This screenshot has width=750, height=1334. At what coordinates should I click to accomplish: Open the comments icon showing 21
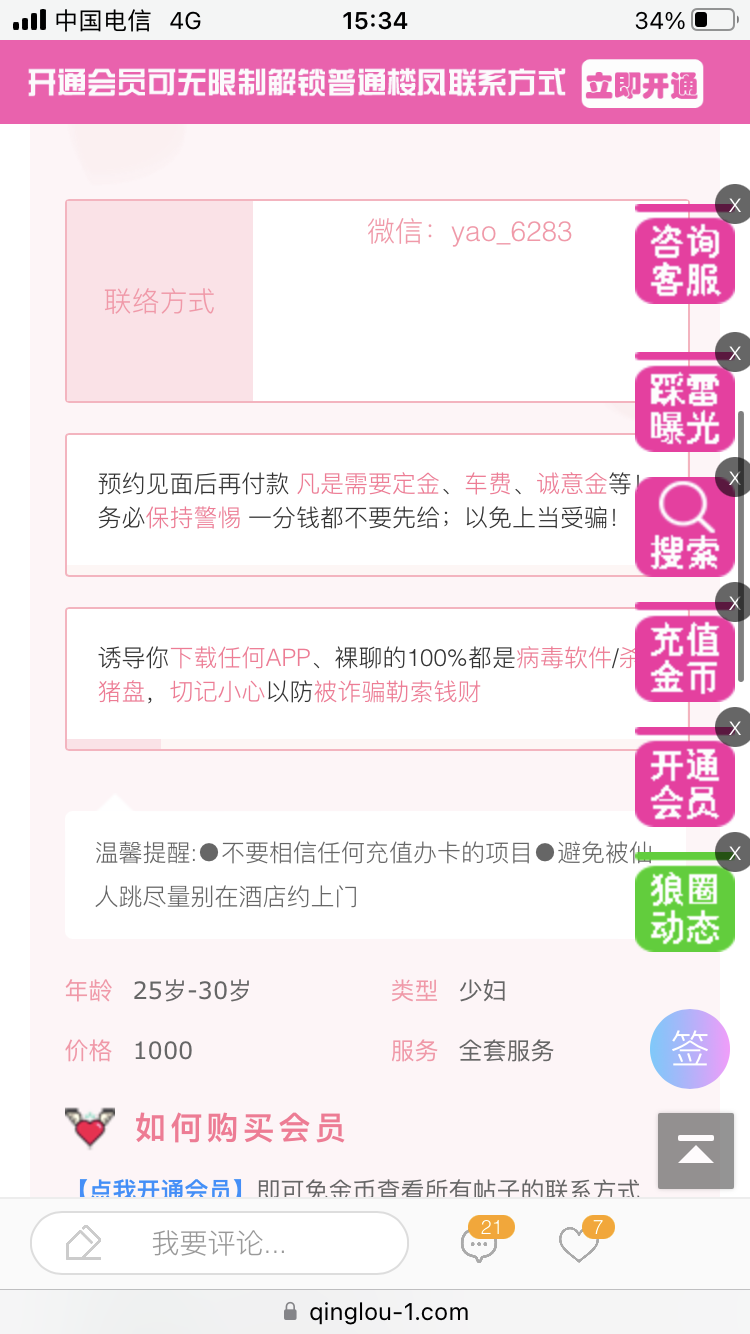(480, 1244)
